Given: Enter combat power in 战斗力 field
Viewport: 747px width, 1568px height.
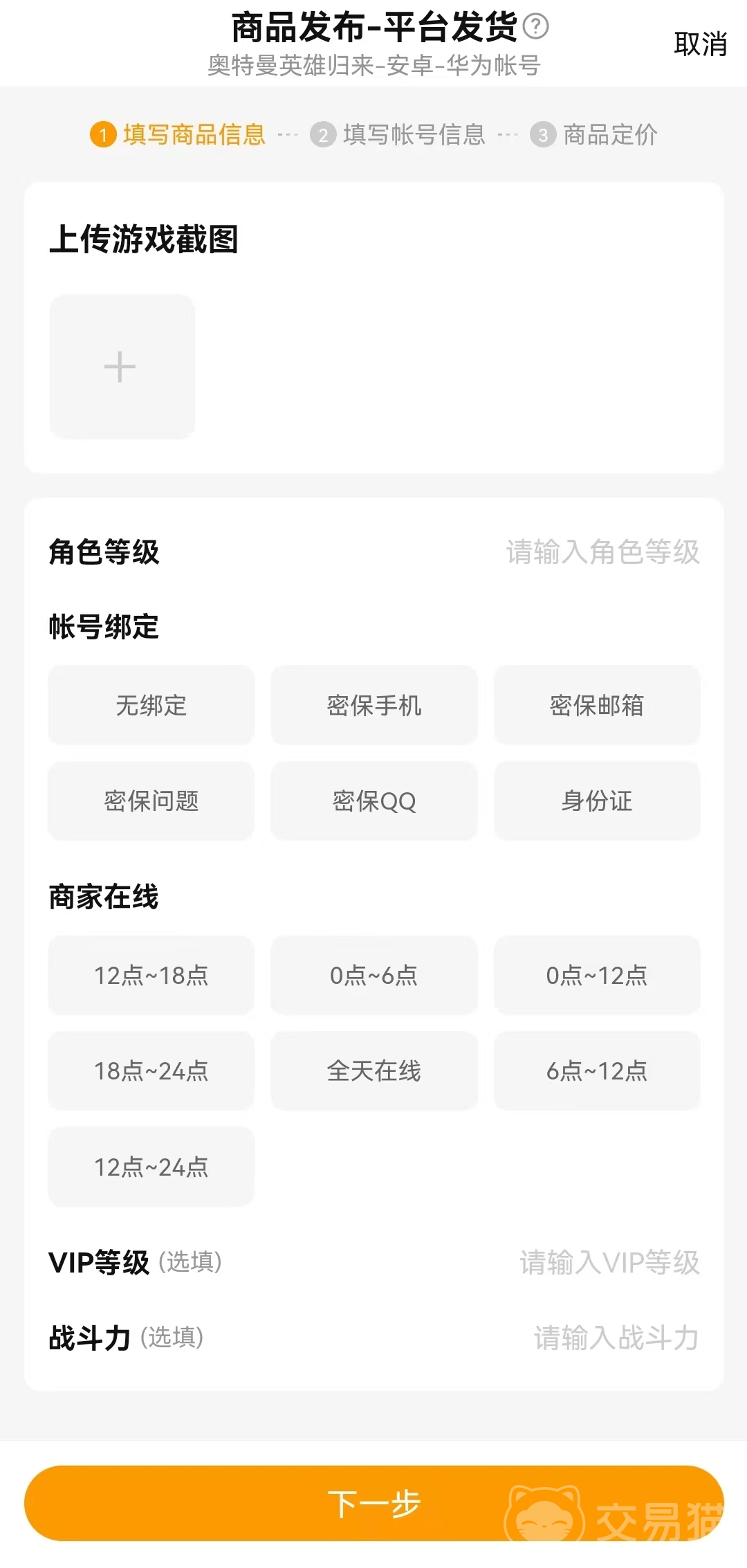Looking at the screenshot, I should click(616, 1338).
